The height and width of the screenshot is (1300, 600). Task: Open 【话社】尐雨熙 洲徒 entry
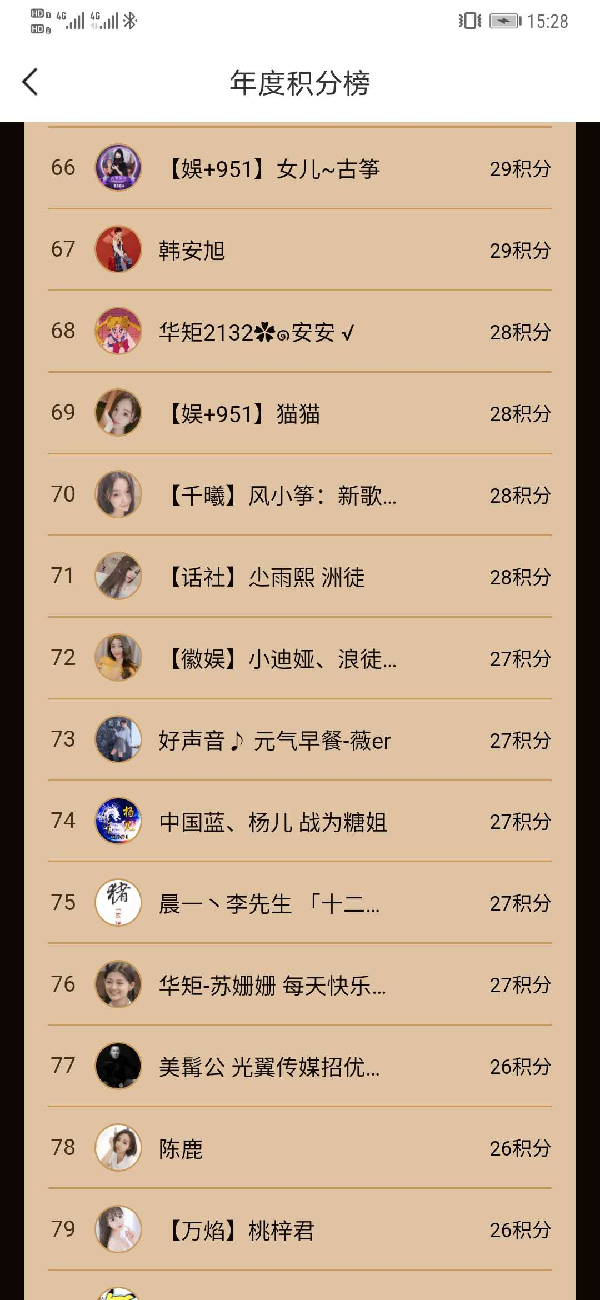pos(300,576)
